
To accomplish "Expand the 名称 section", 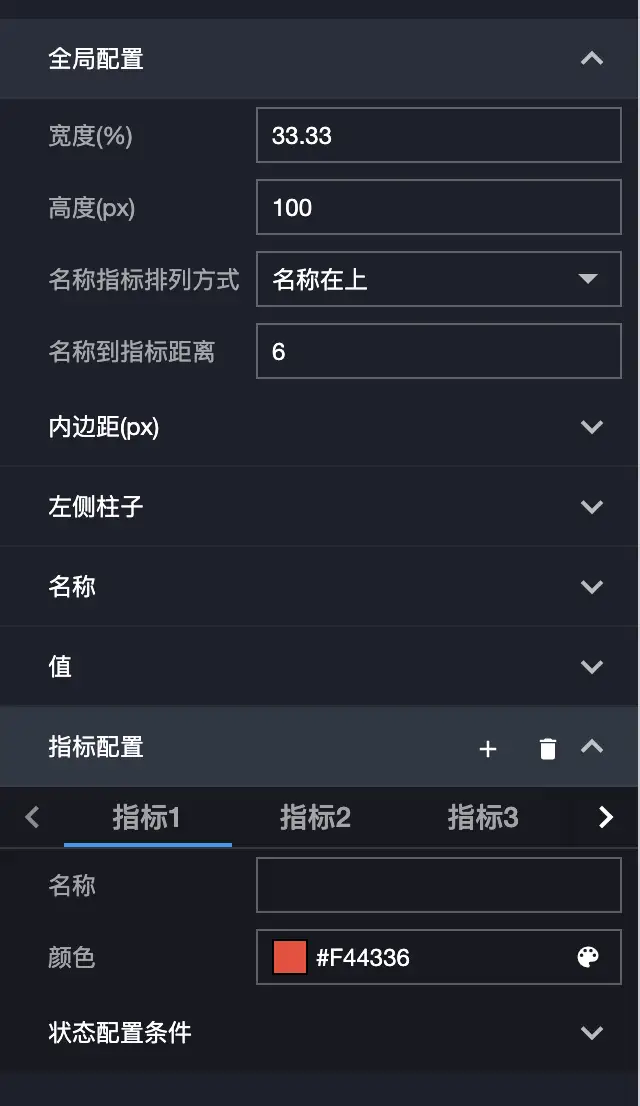I will [592, 587].
